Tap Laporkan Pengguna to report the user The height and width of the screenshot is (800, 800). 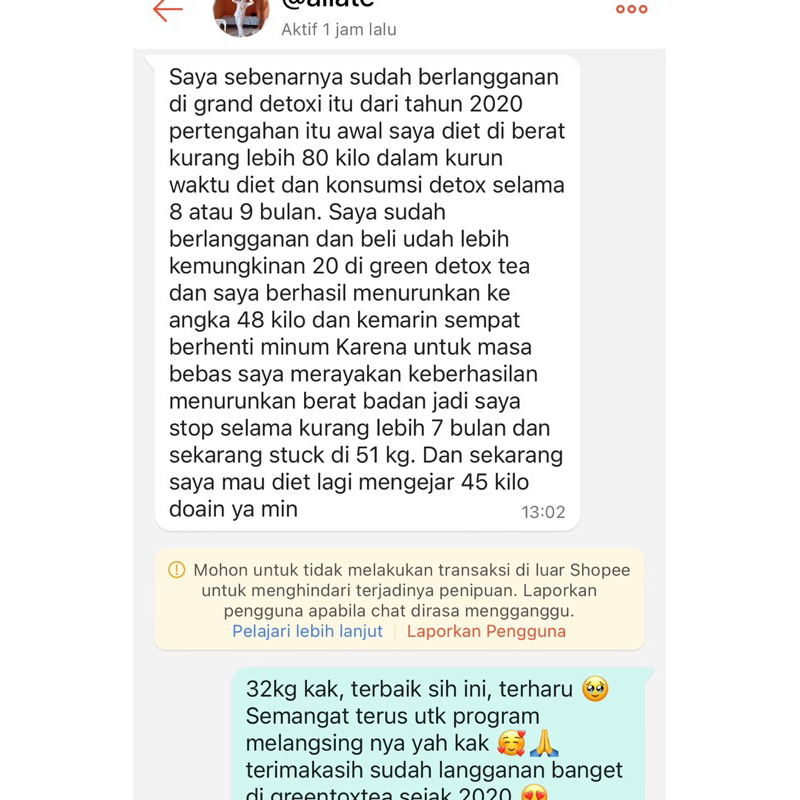(486, 631)
